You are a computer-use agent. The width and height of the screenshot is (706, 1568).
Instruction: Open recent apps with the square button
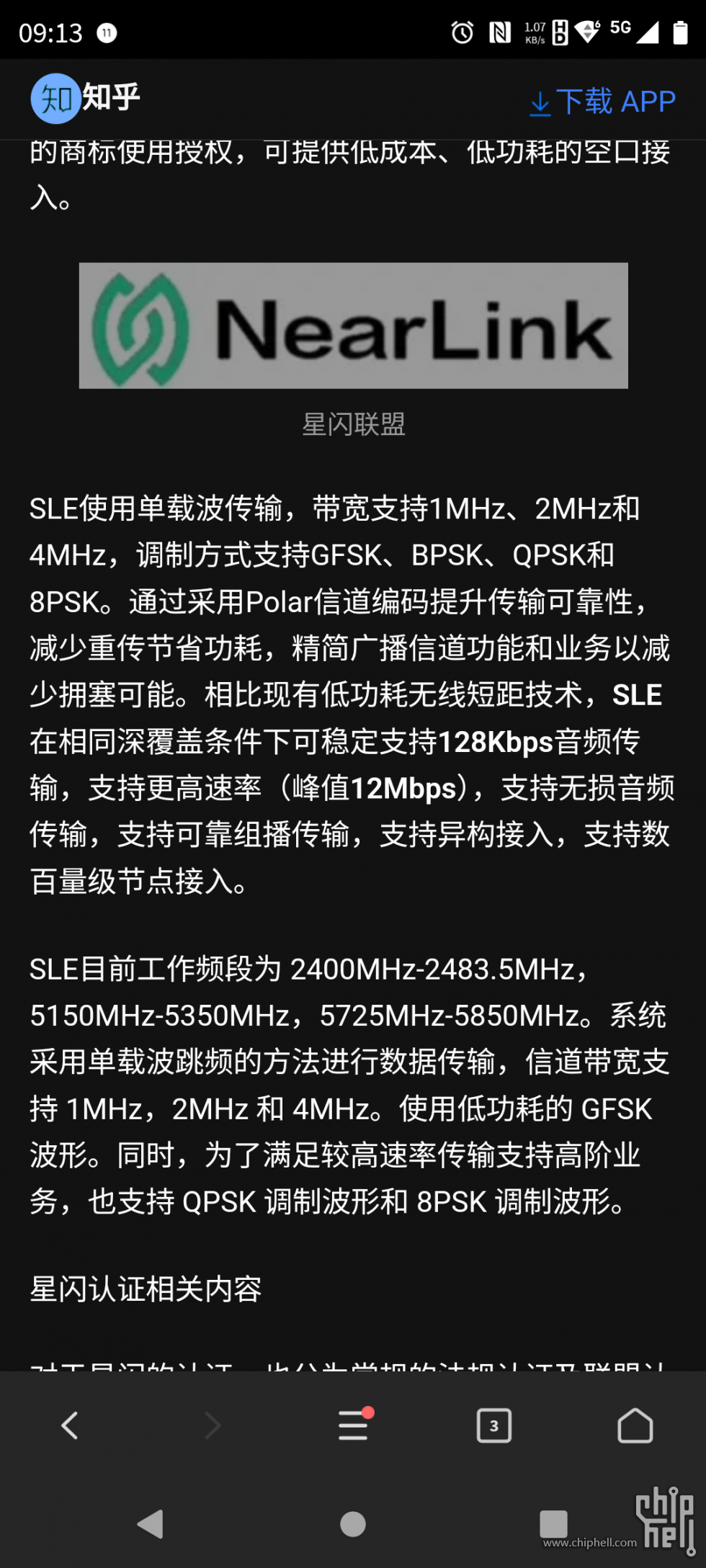pos(553,1524)
